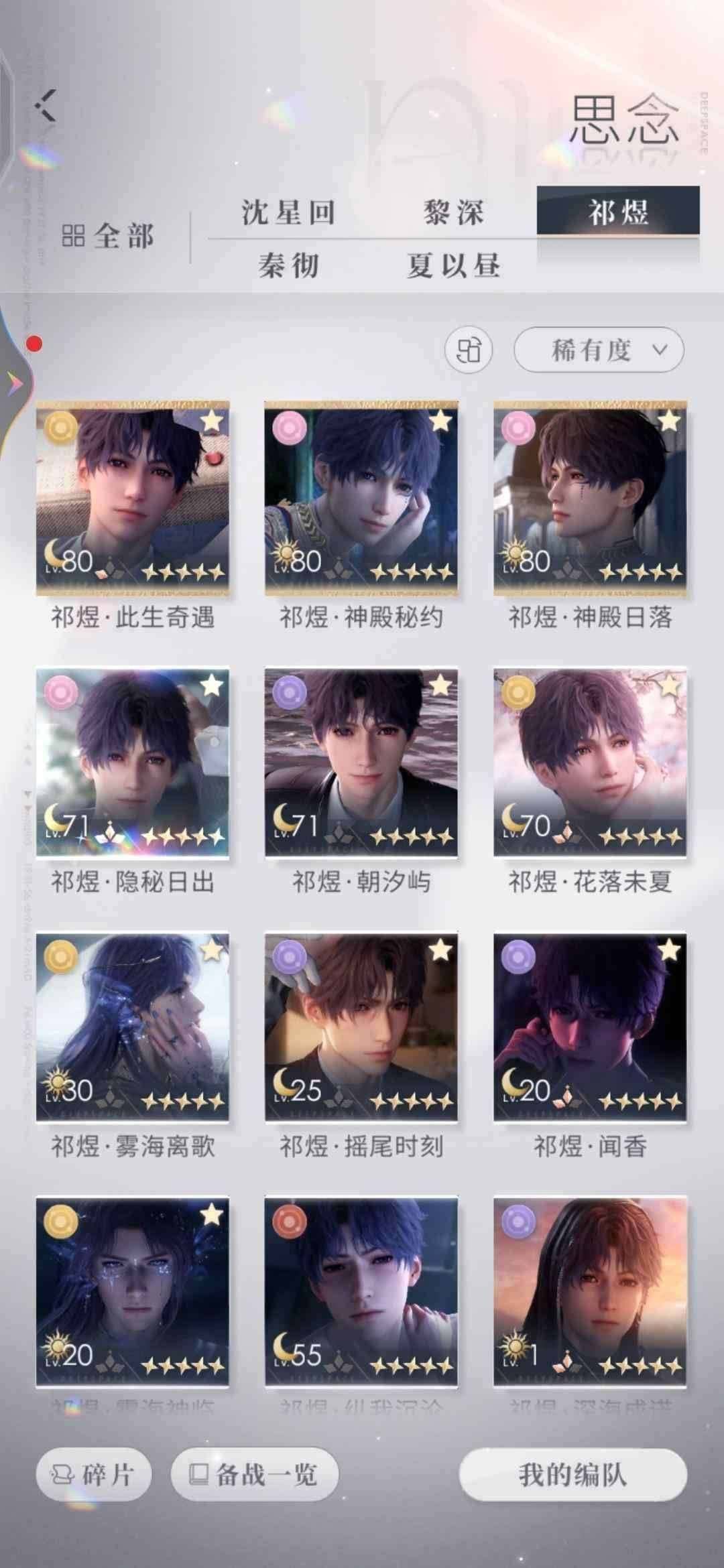Select the 秦彻 tab
This screenshot has width=724, height=1568.
[288, 265]
